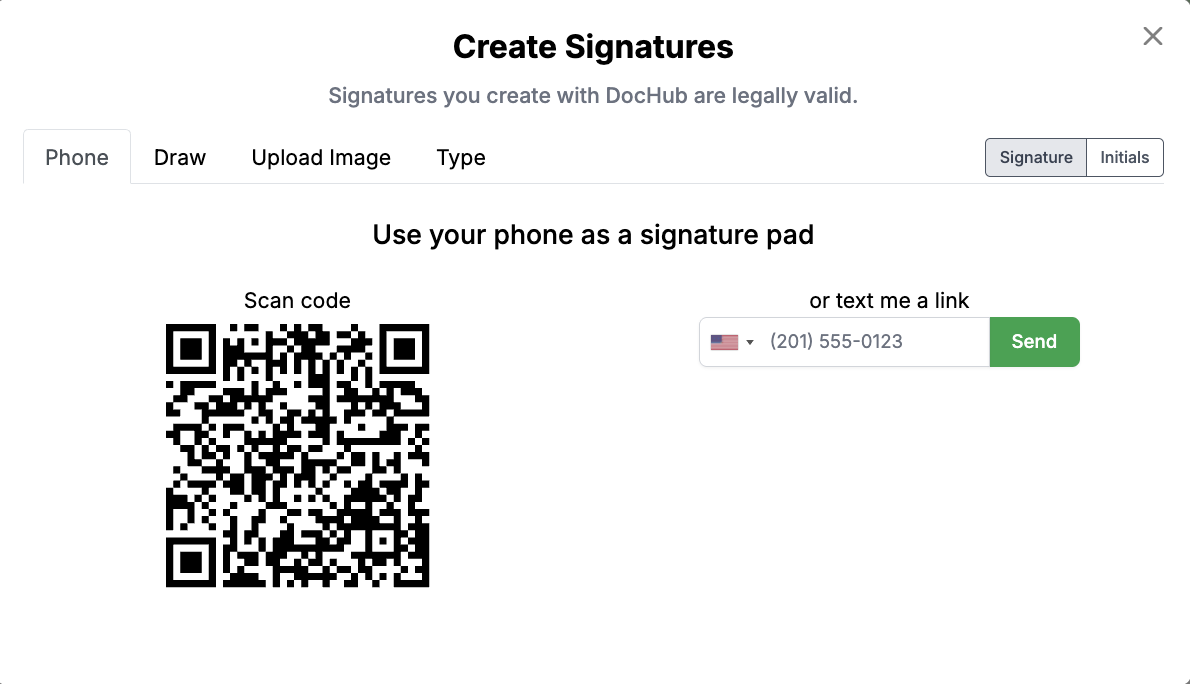The height and width of the screenshot is (684, 1190).
Task: Open the country flag dropdown
Action: [x=732, y=342]
